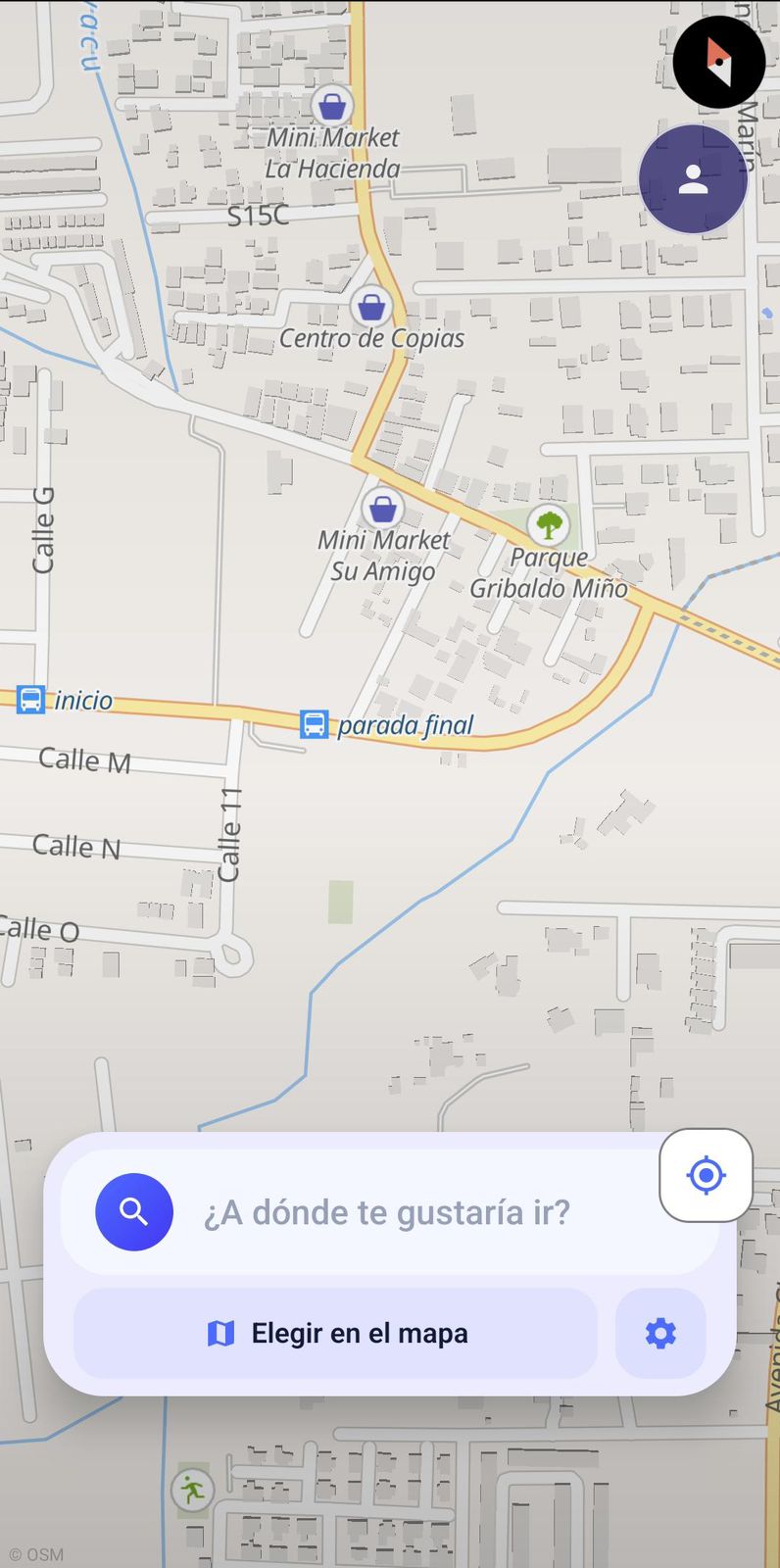This screenshot has width=780, height=1568.
Task: Tap the S15C road label on the map
Action: tap(259, 216)
